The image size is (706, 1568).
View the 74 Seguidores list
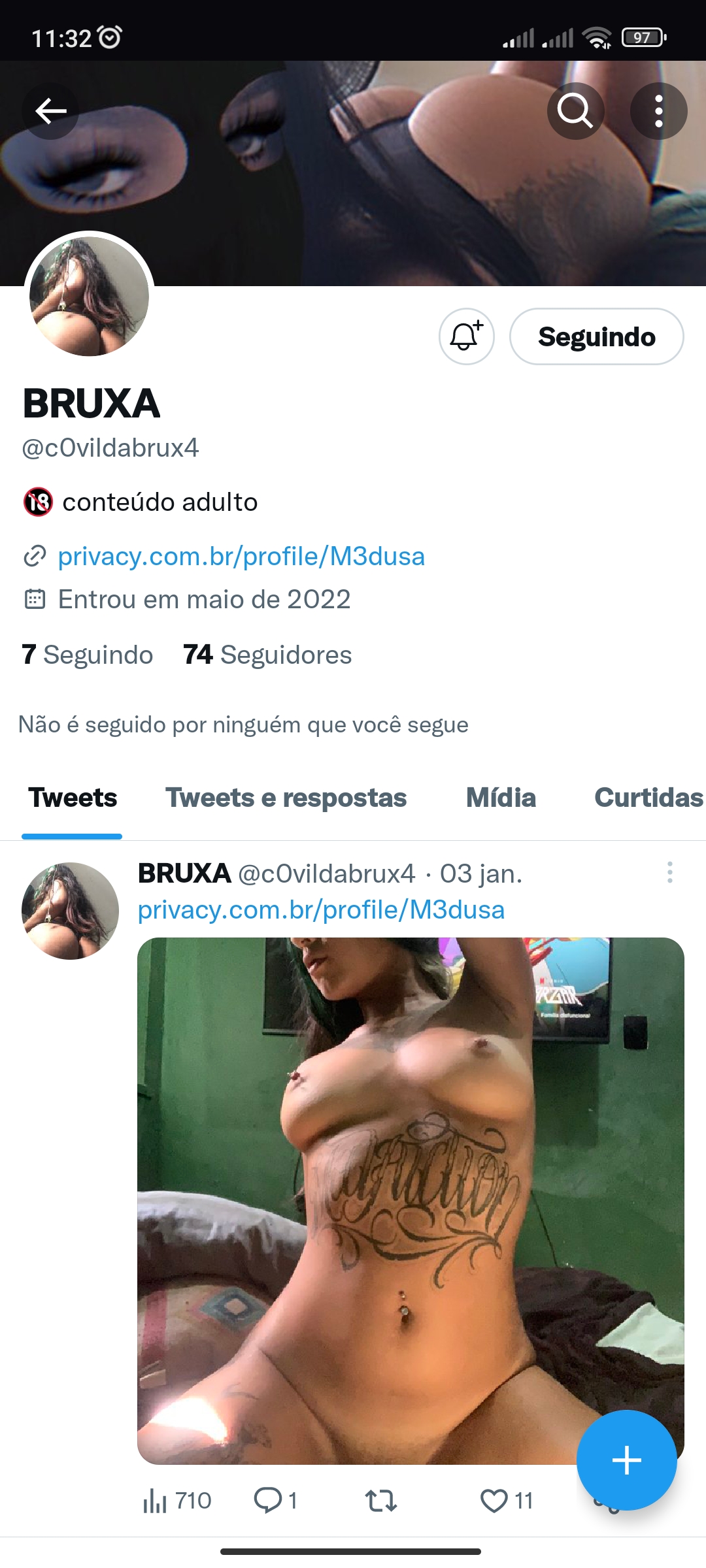[x=267, y=655]
